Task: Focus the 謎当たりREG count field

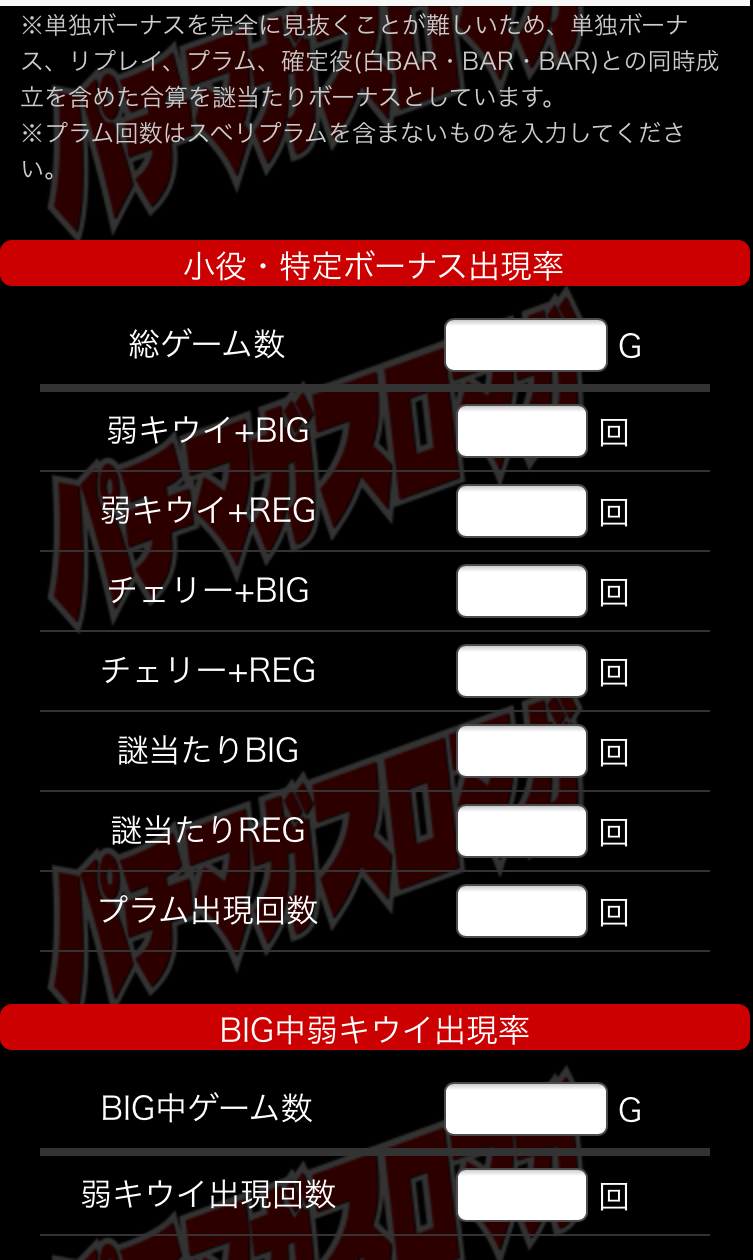Action: pyautogui.click(x=522, y=831)
